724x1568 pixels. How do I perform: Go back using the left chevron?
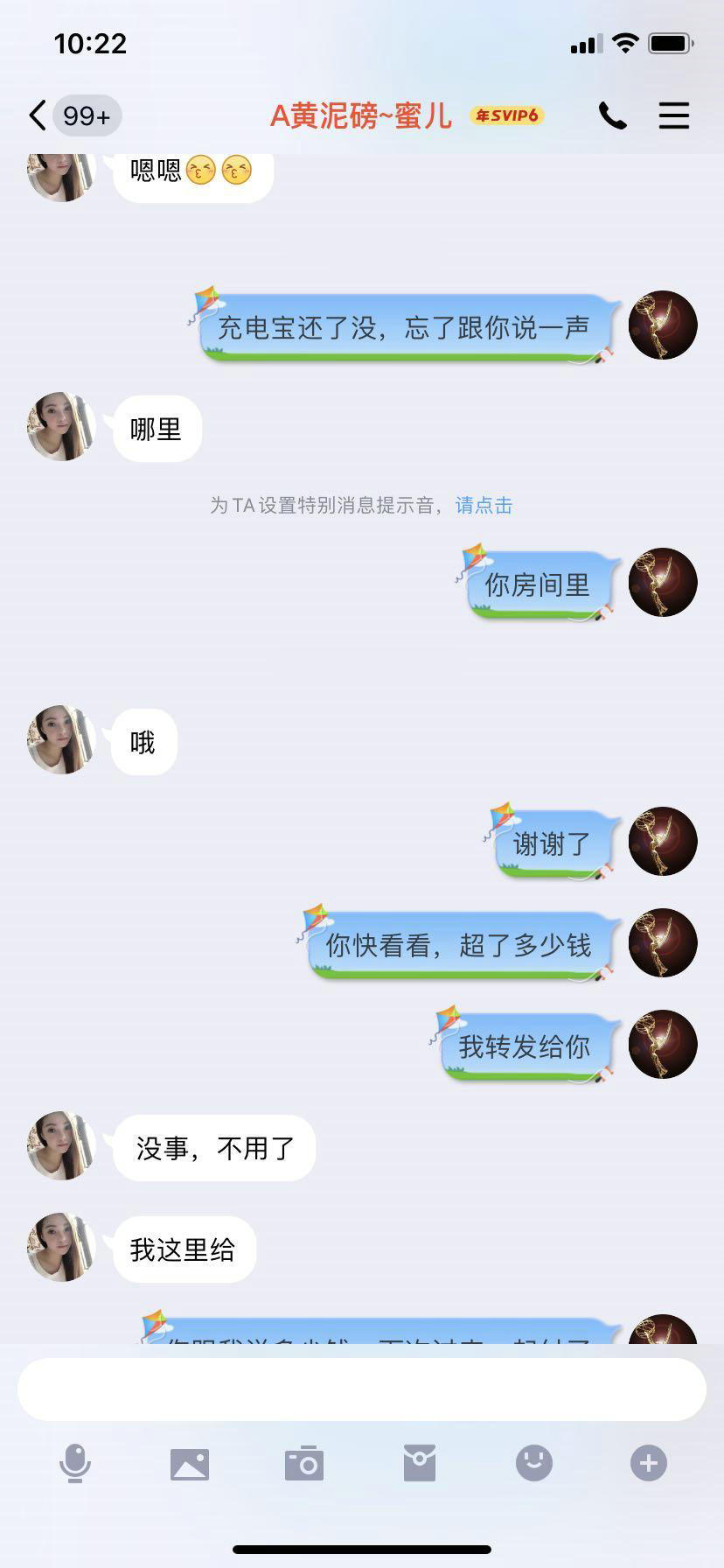tap(36, 115)
